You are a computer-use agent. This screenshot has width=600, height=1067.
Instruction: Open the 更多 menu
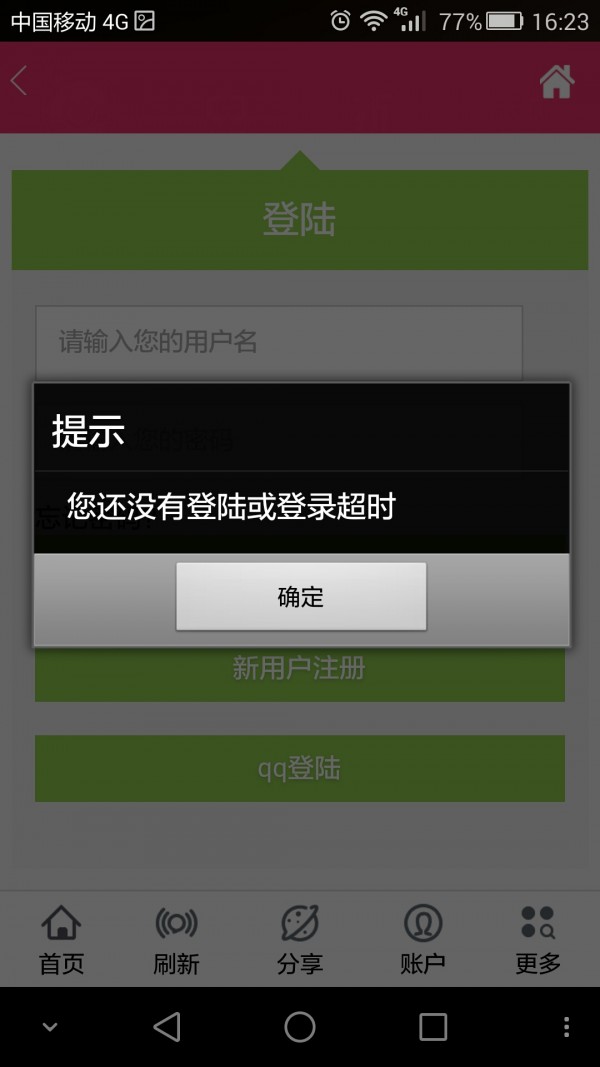[x=538, y=940]
